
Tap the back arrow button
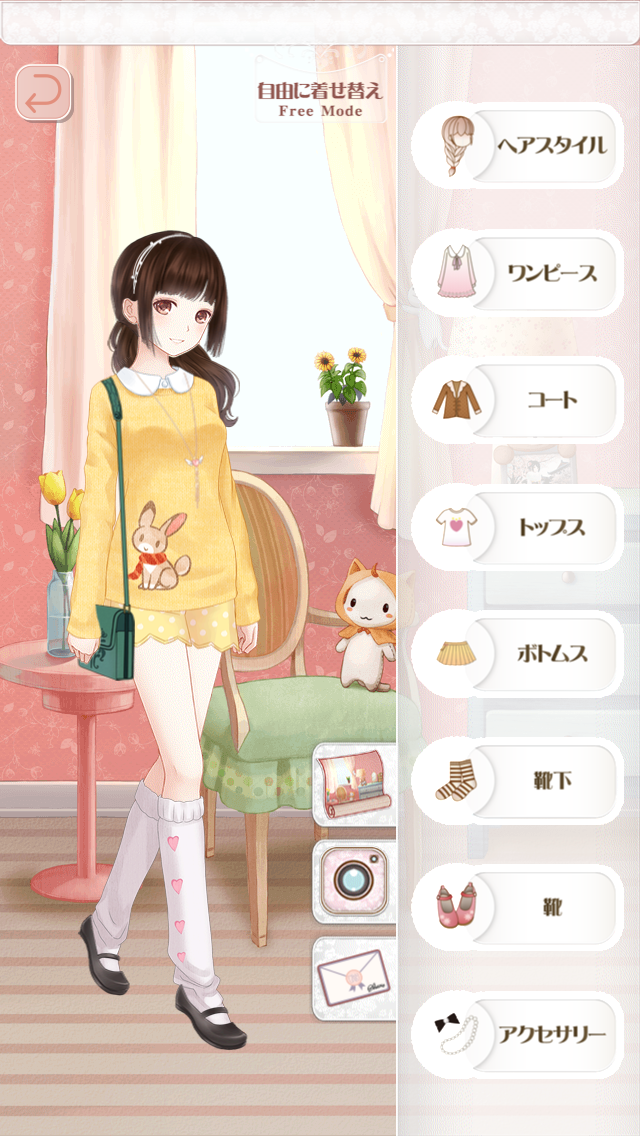pyautogui.click(x=43, y=93)
